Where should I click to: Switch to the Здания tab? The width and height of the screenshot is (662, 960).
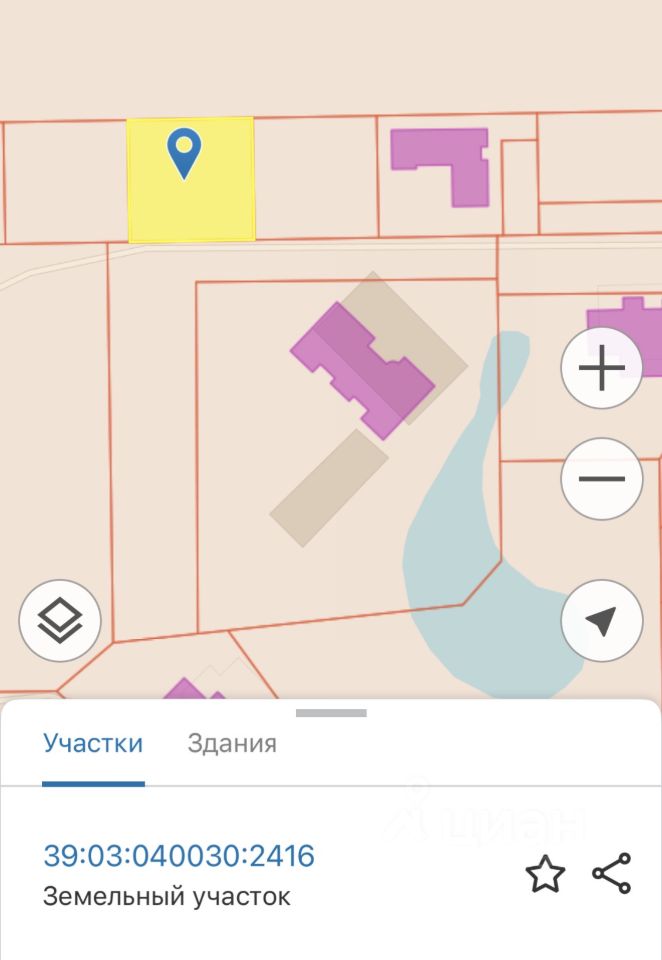pos(232,744)
